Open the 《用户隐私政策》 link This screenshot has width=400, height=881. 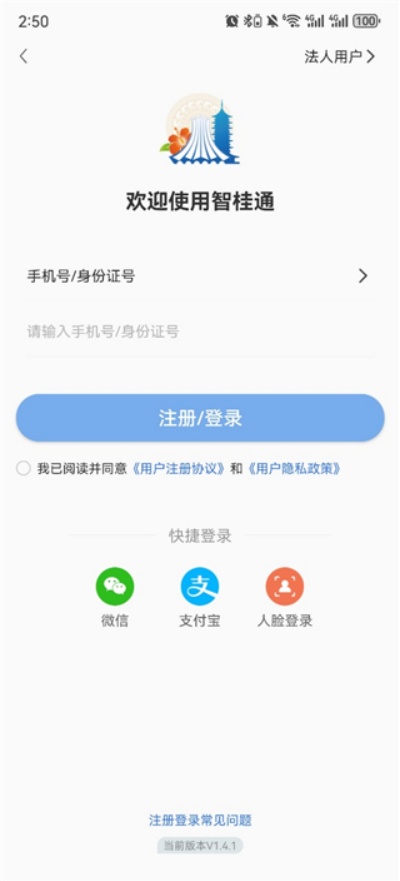coord(294,469)
